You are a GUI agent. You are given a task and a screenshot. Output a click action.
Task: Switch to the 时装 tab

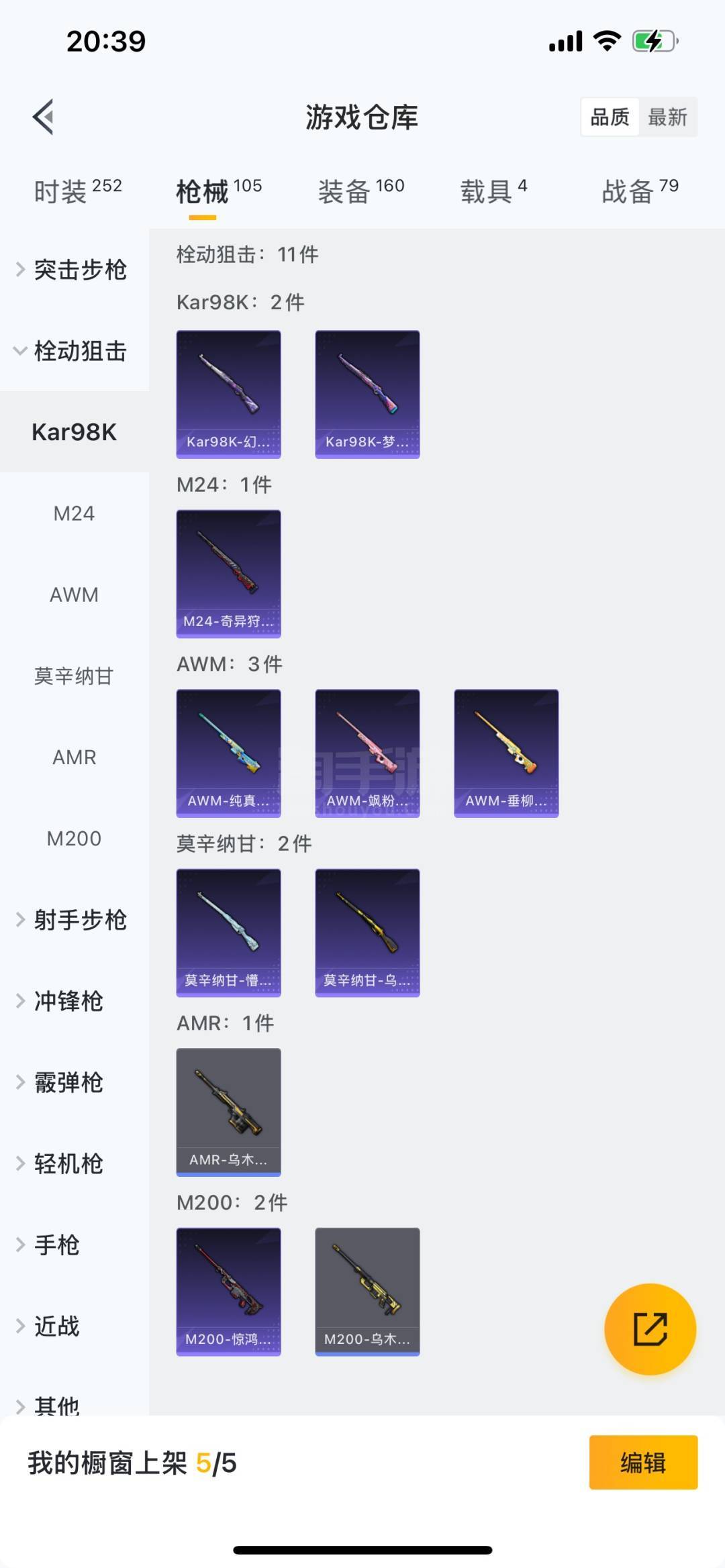[77, 191]
